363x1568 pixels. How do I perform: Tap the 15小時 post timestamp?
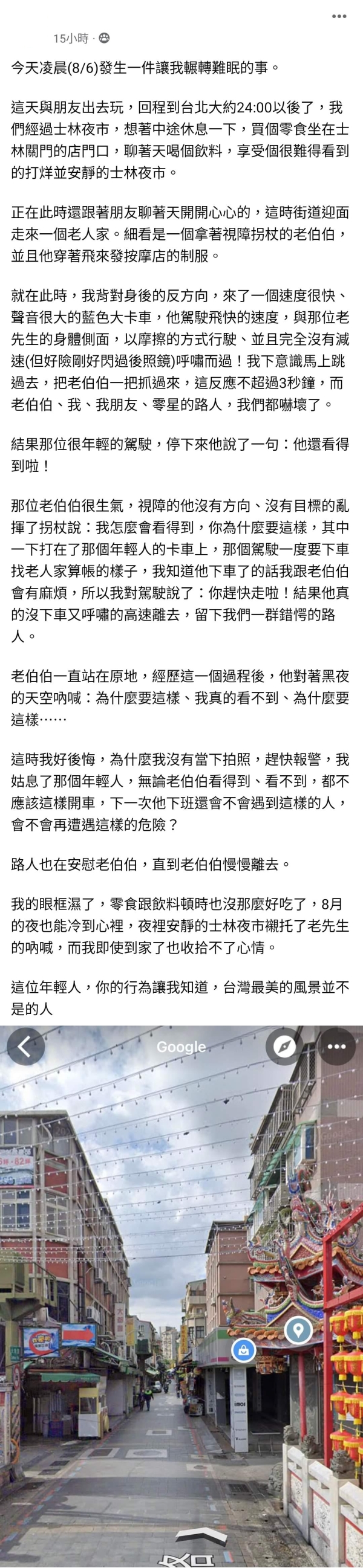(x=71, y=38)
